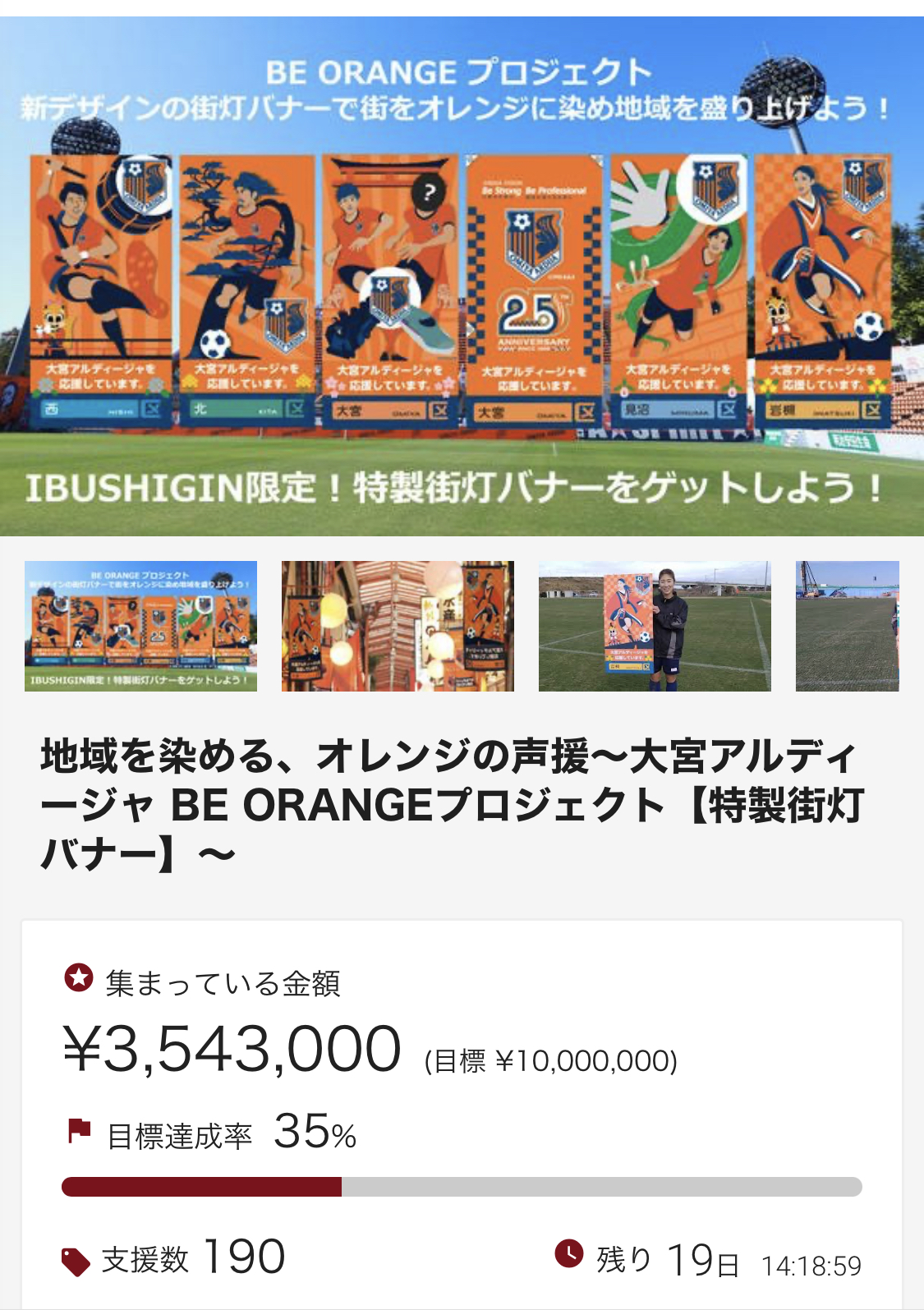924x1310 pixels.
Task: Open the main BE ORANGE banner image
Action: click(462, 276)
